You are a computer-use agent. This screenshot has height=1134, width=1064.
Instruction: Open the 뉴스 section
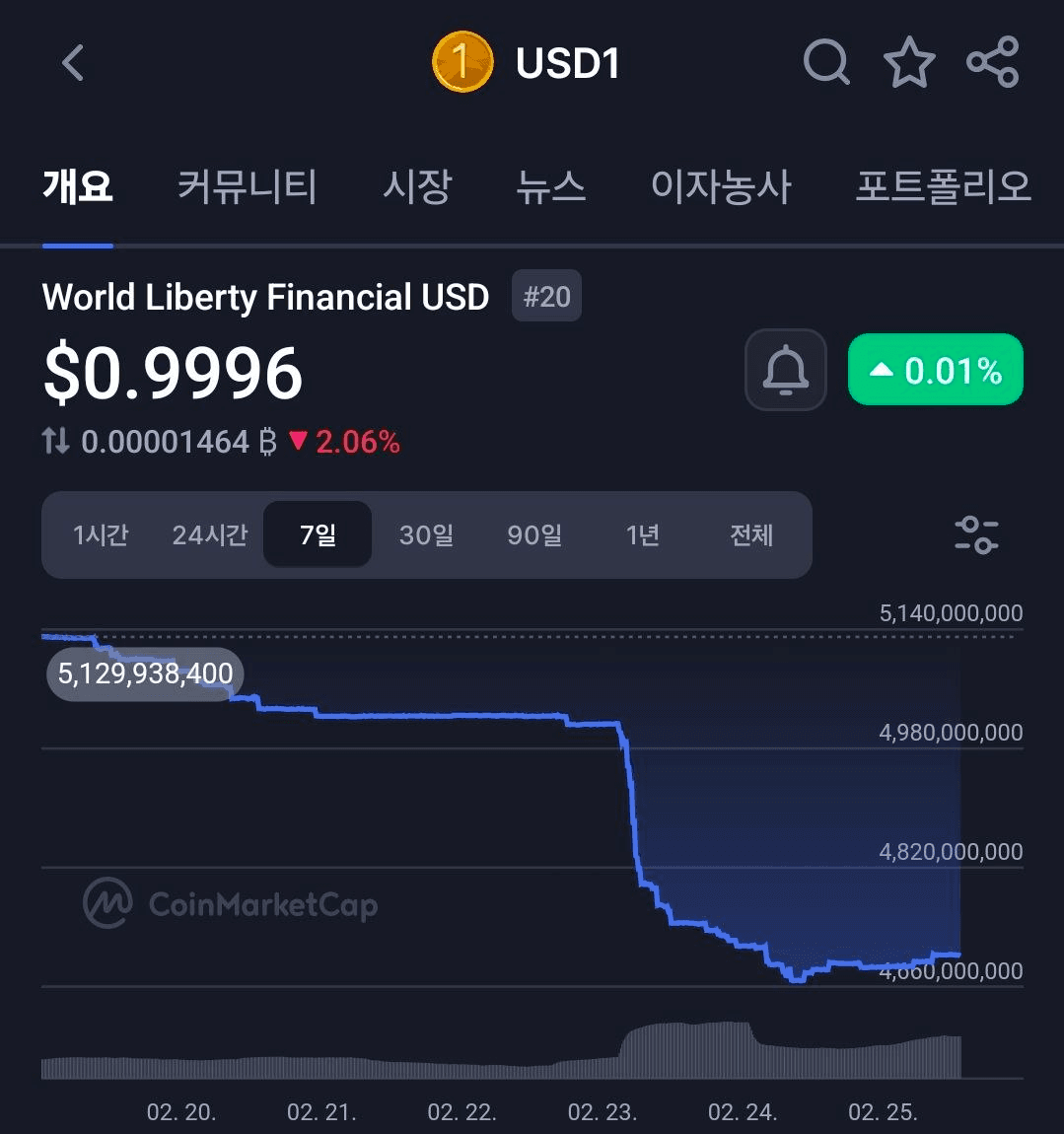pyautogui.click(x=551, y=186)
